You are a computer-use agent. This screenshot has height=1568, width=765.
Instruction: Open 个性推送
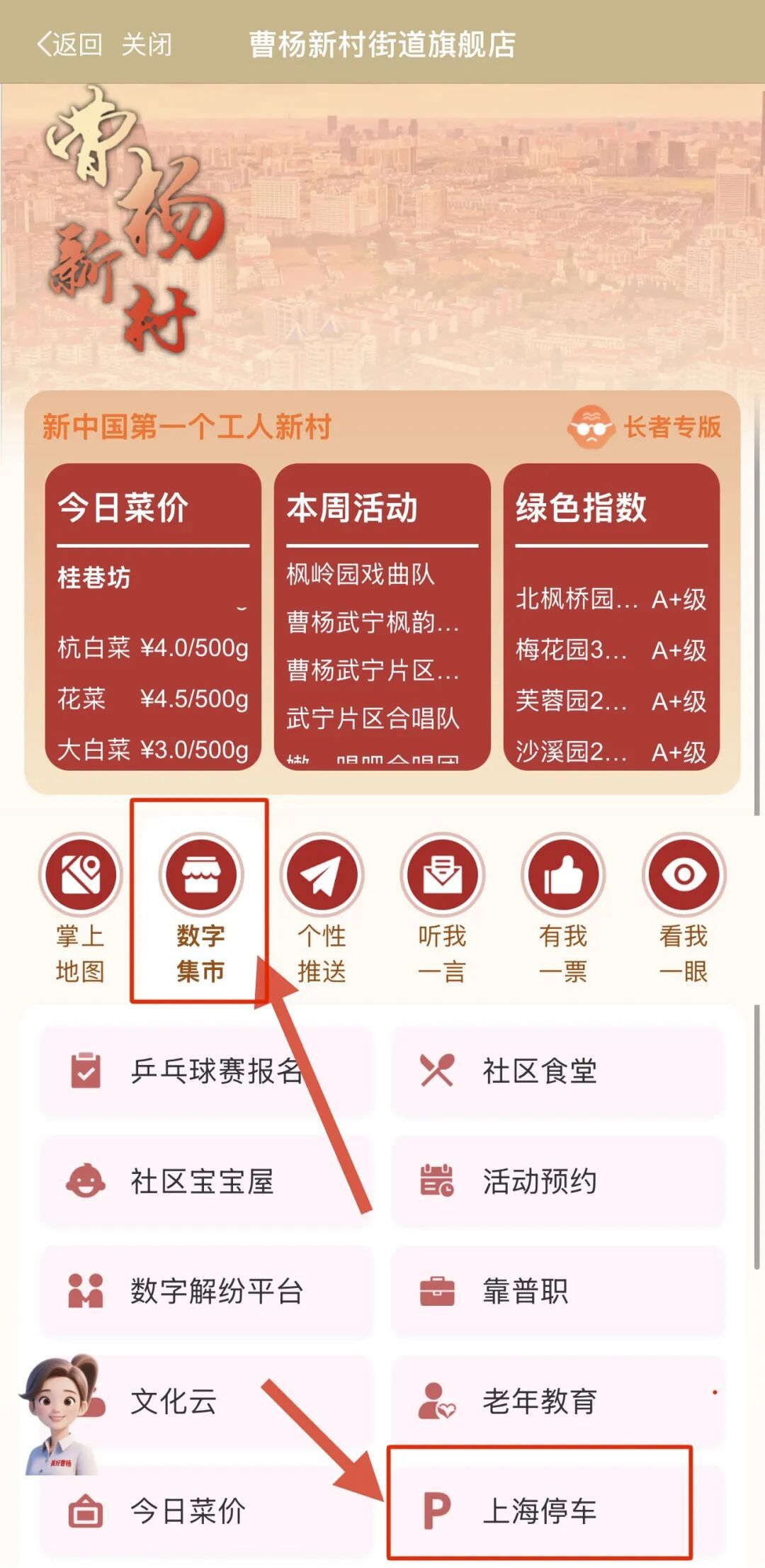tap(322, 907)
